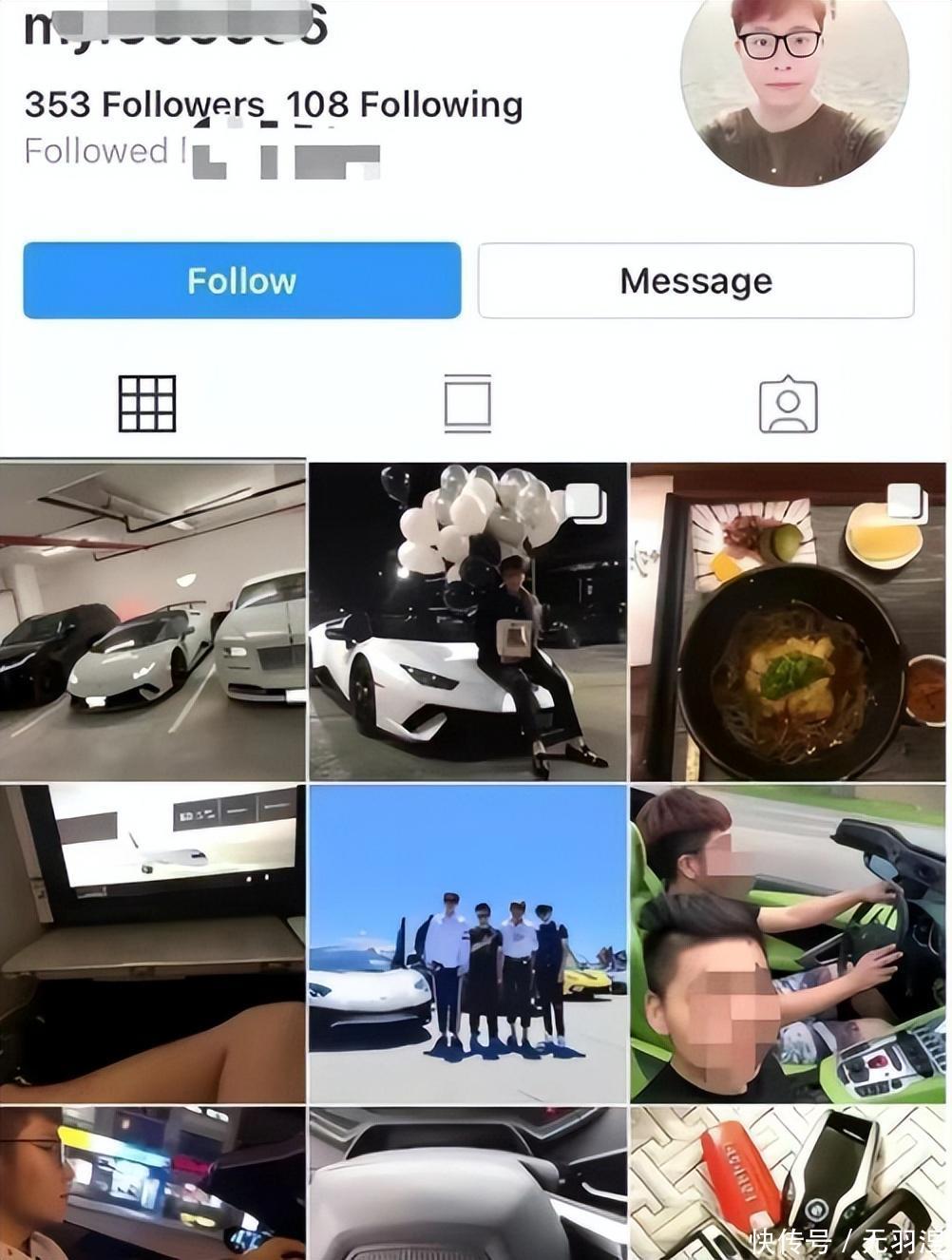Open the tagged photos tab
Viewport: 952px width, 1260px height.
[x=788, y=406]
